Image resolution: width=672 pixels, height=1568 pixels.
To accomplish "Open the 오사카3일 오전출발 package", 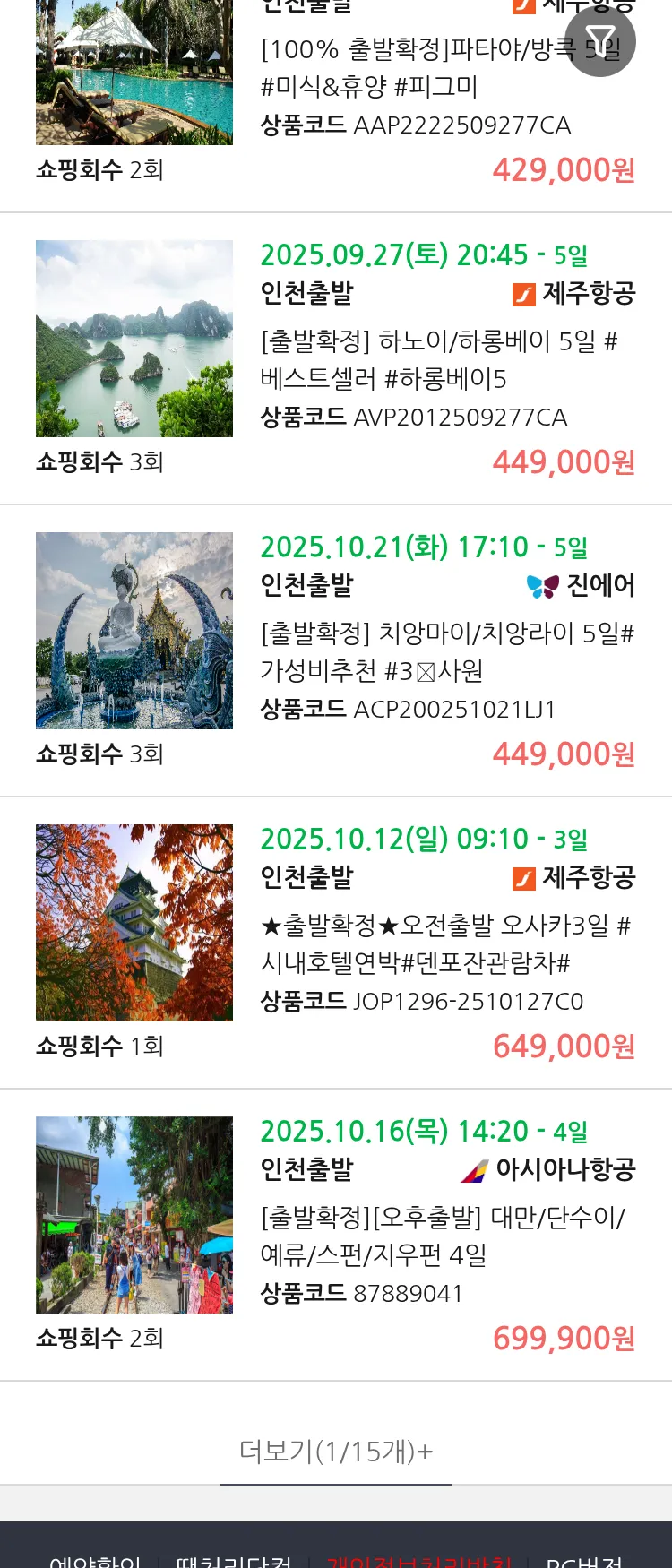I will [x=444, y=943].
